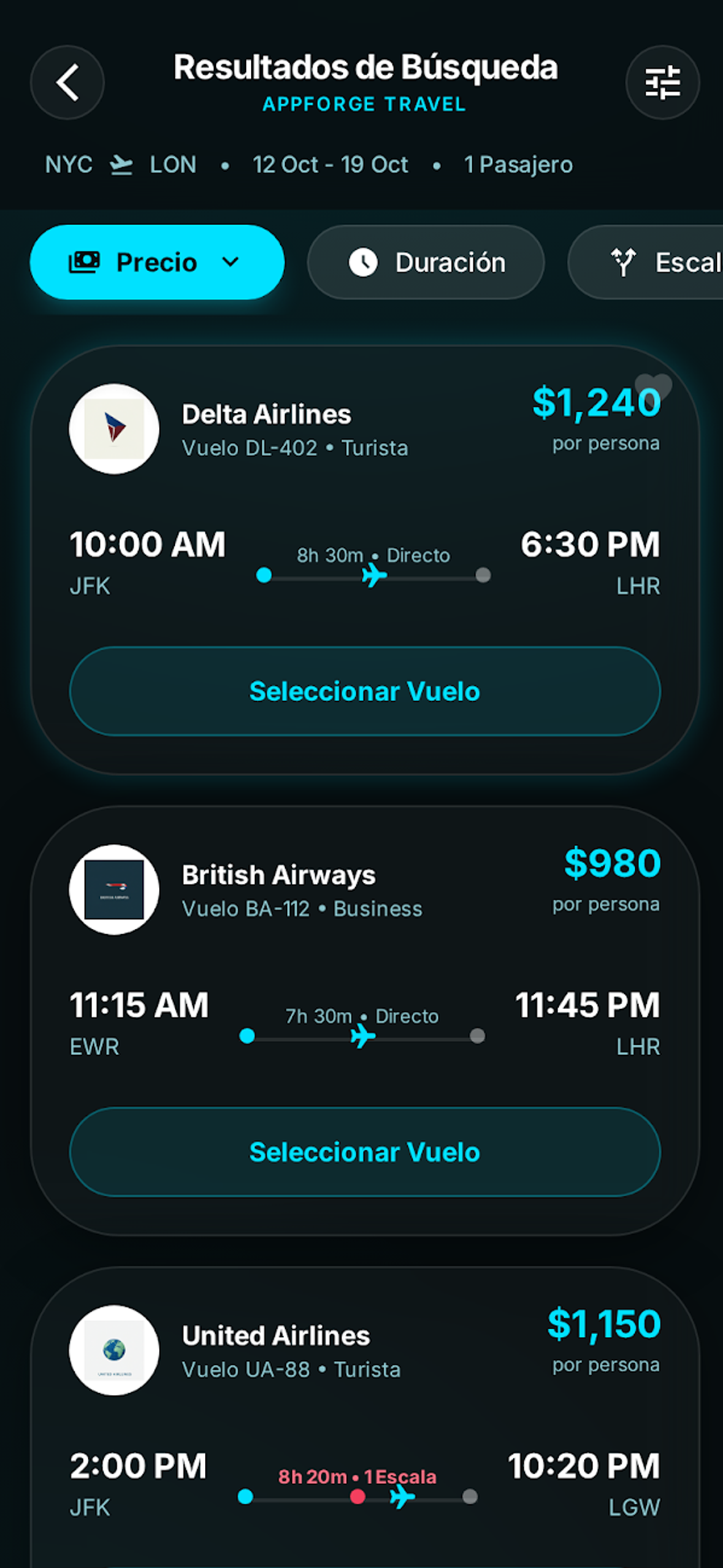Tap the back arrow icon
Screen dimensions: 723x1568
tap(67, 82)
